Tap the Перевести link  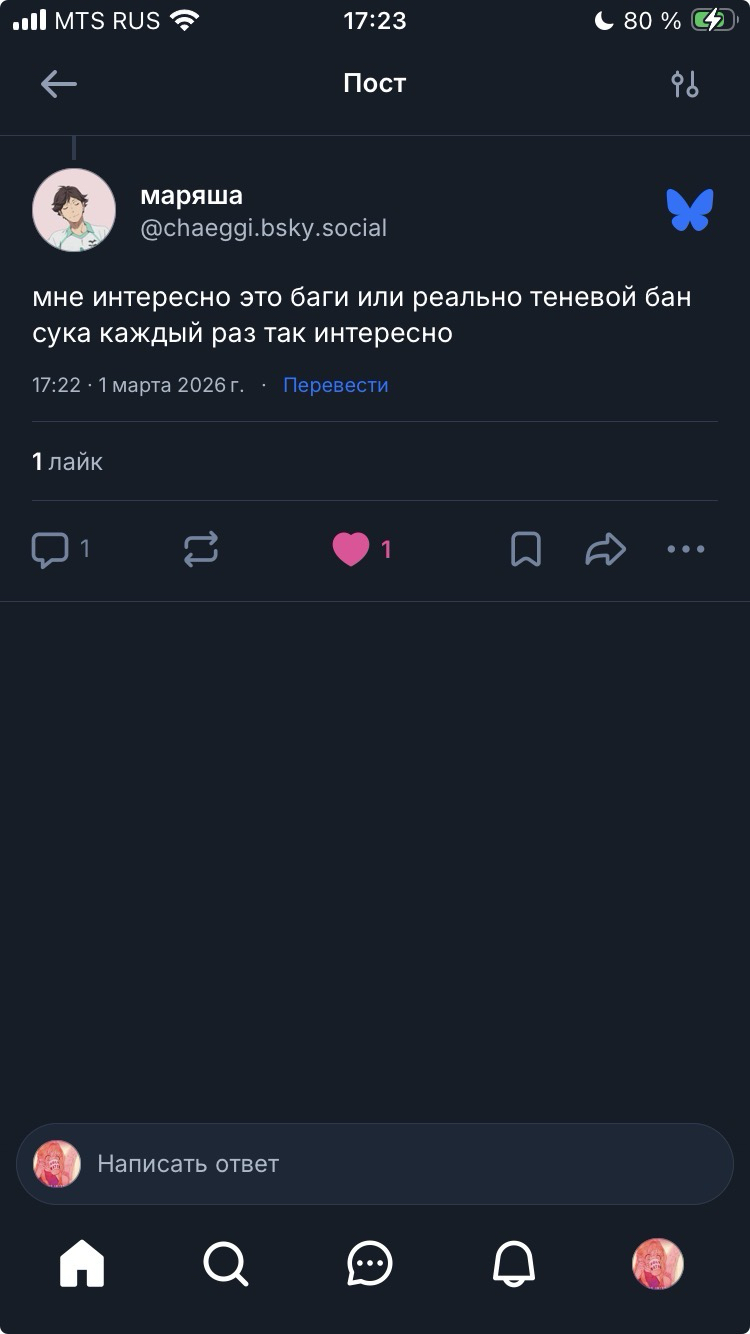(x=335, y=385)
